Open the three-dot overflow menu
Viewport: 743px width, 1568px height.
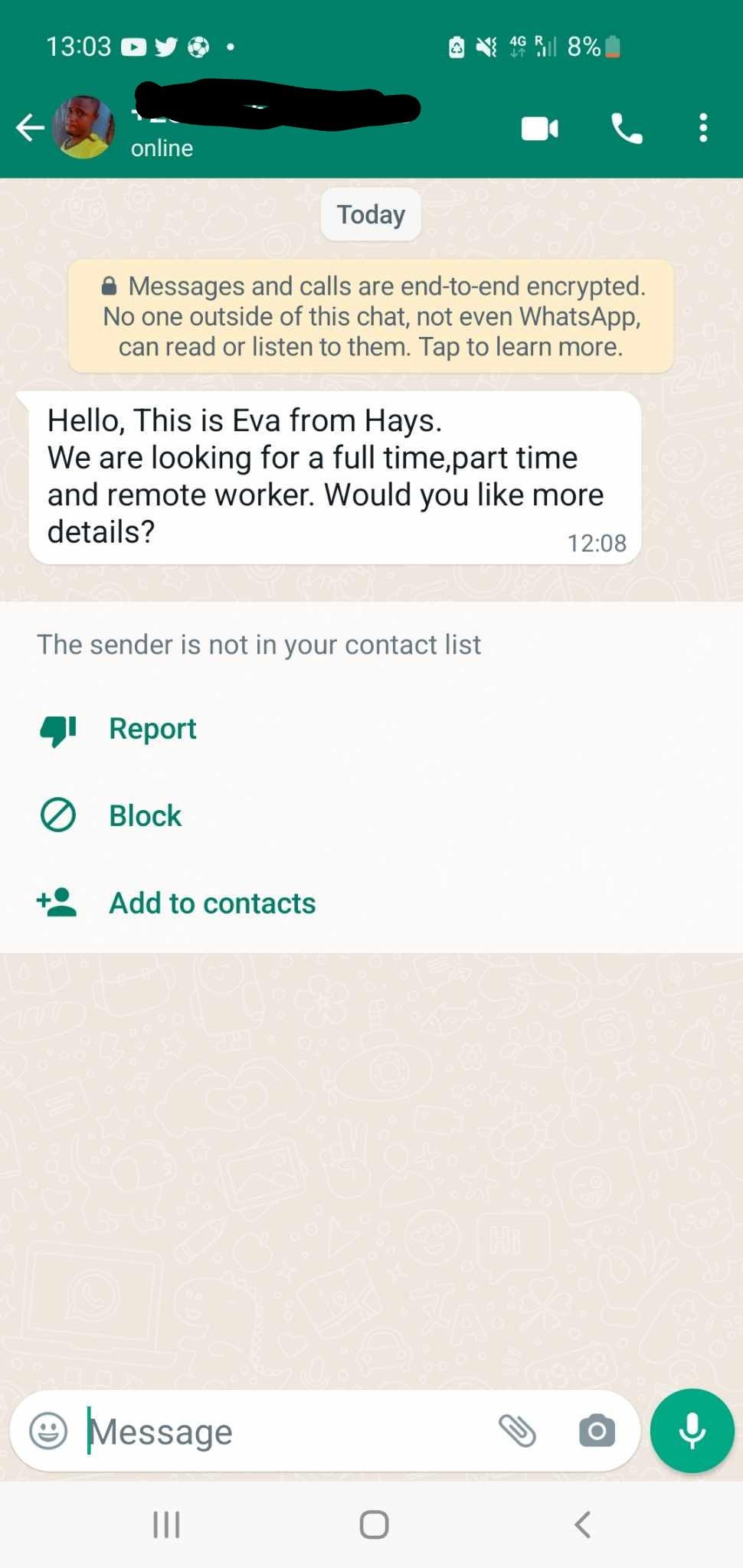pos(703,129)
